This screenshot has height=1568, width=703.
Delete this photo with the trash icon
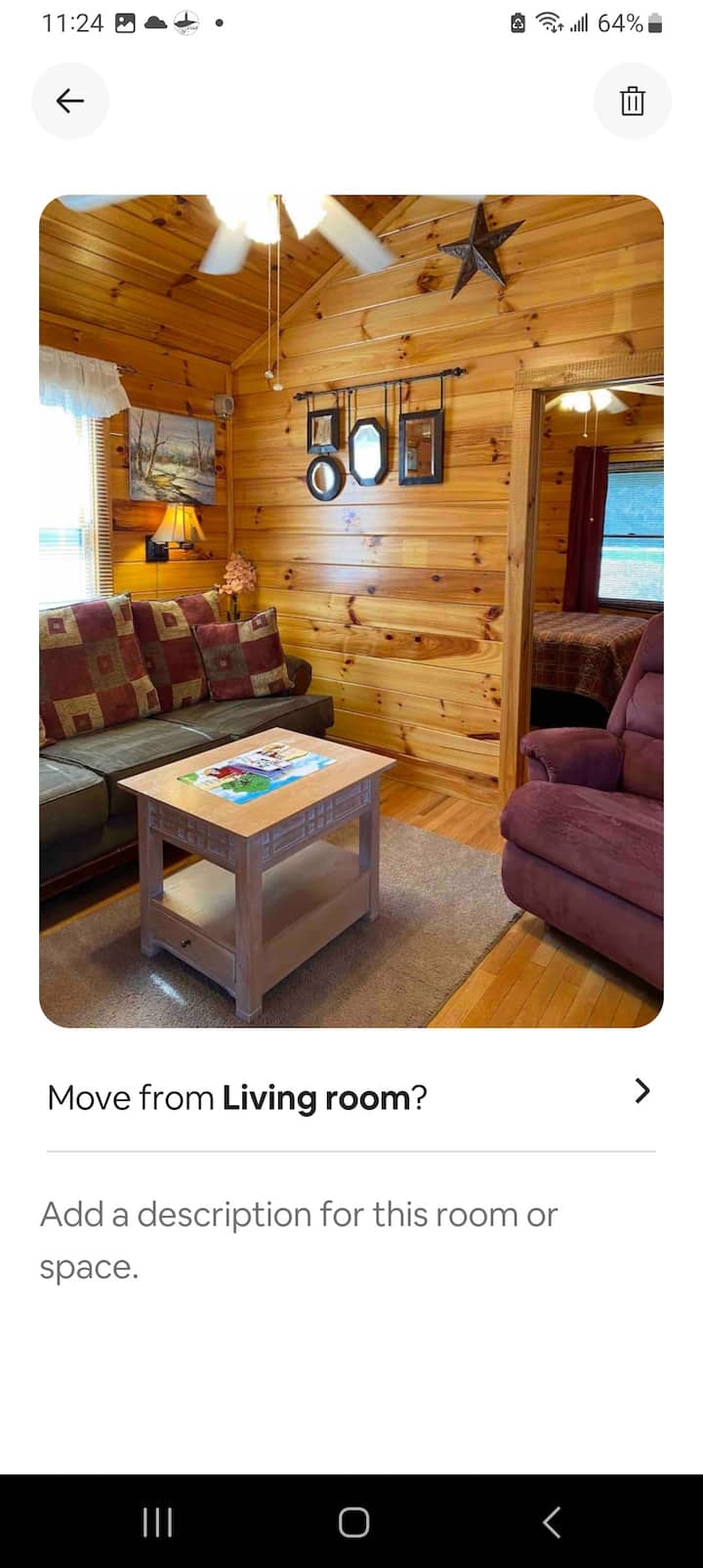click(632, 101)
